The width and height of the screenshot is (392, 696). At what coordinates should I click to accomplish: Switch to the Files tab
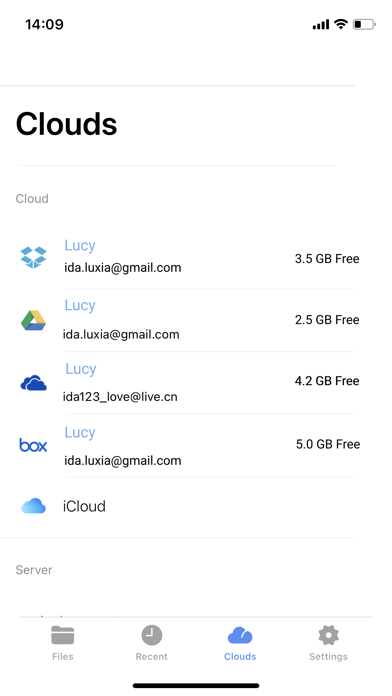(63, 643)
